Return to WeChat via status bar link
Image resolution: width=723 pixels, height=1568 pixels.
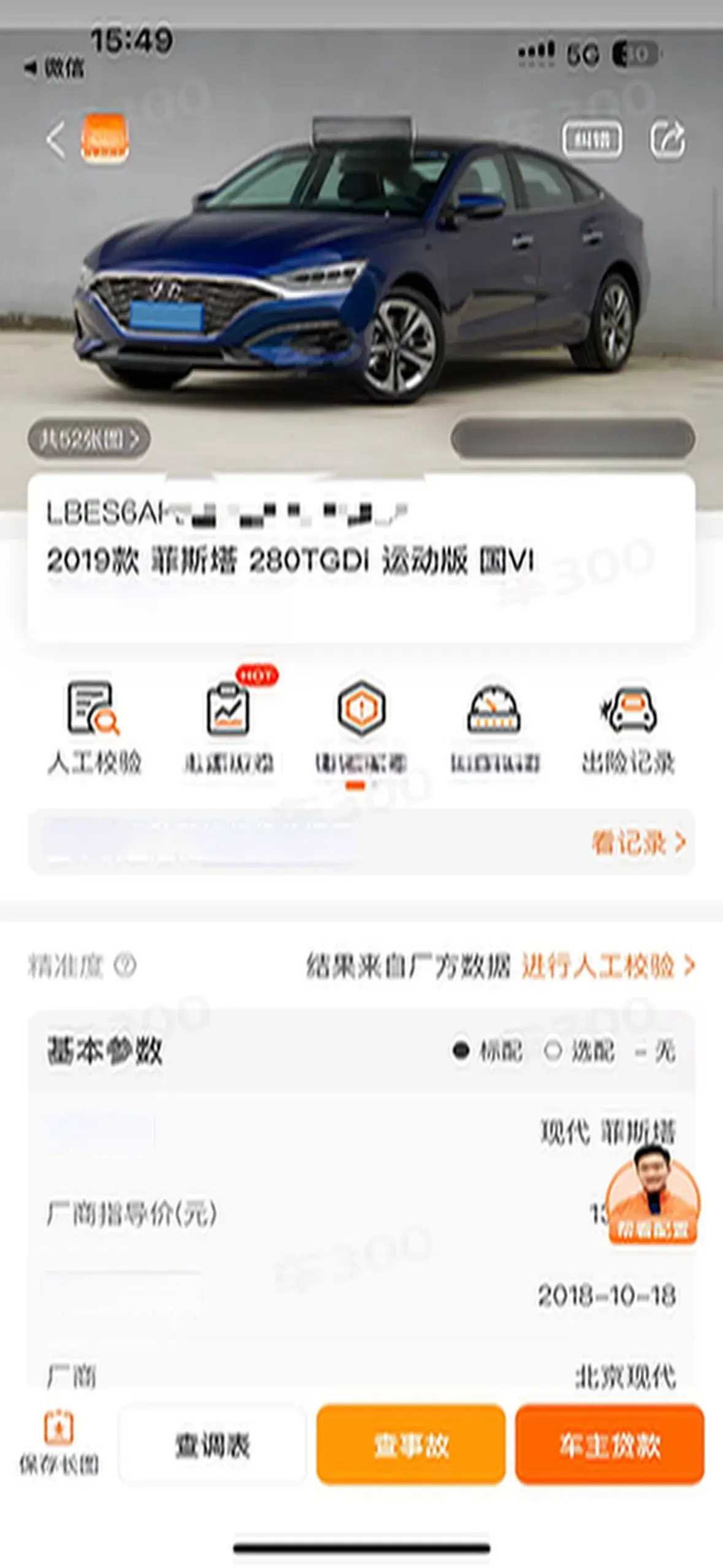point(55,67)
